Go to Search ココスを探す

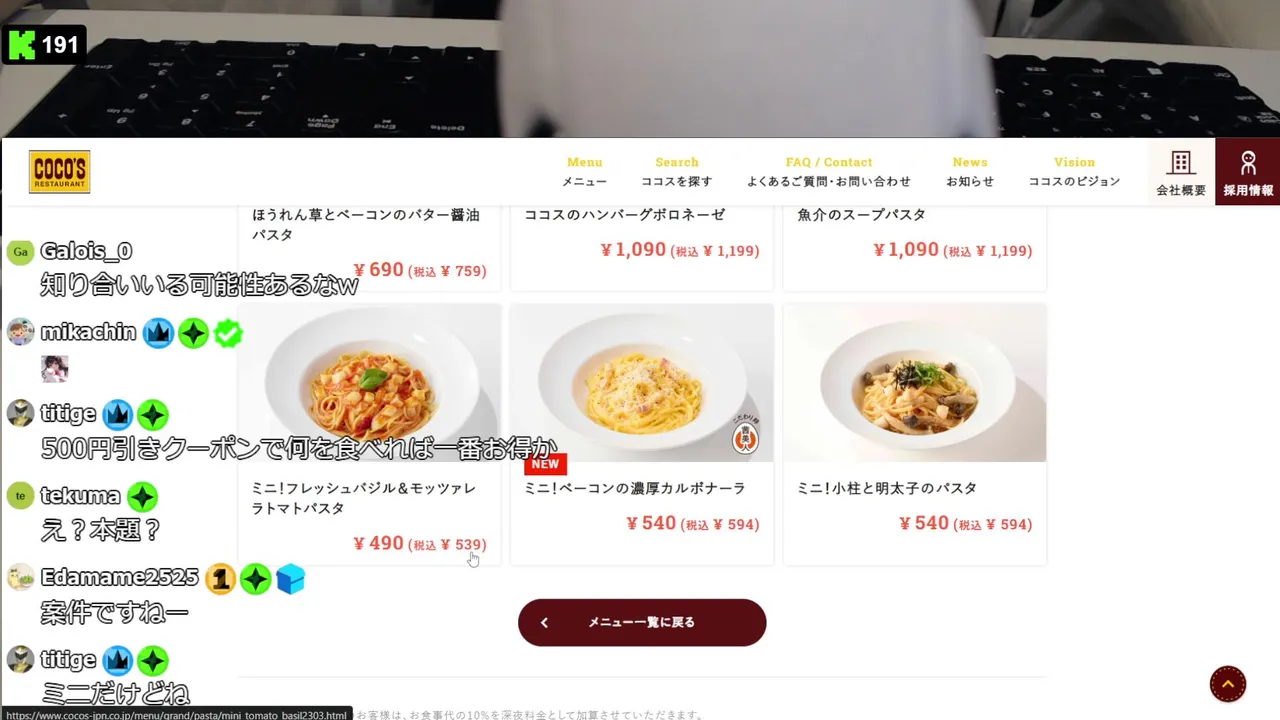coord(677,172)
